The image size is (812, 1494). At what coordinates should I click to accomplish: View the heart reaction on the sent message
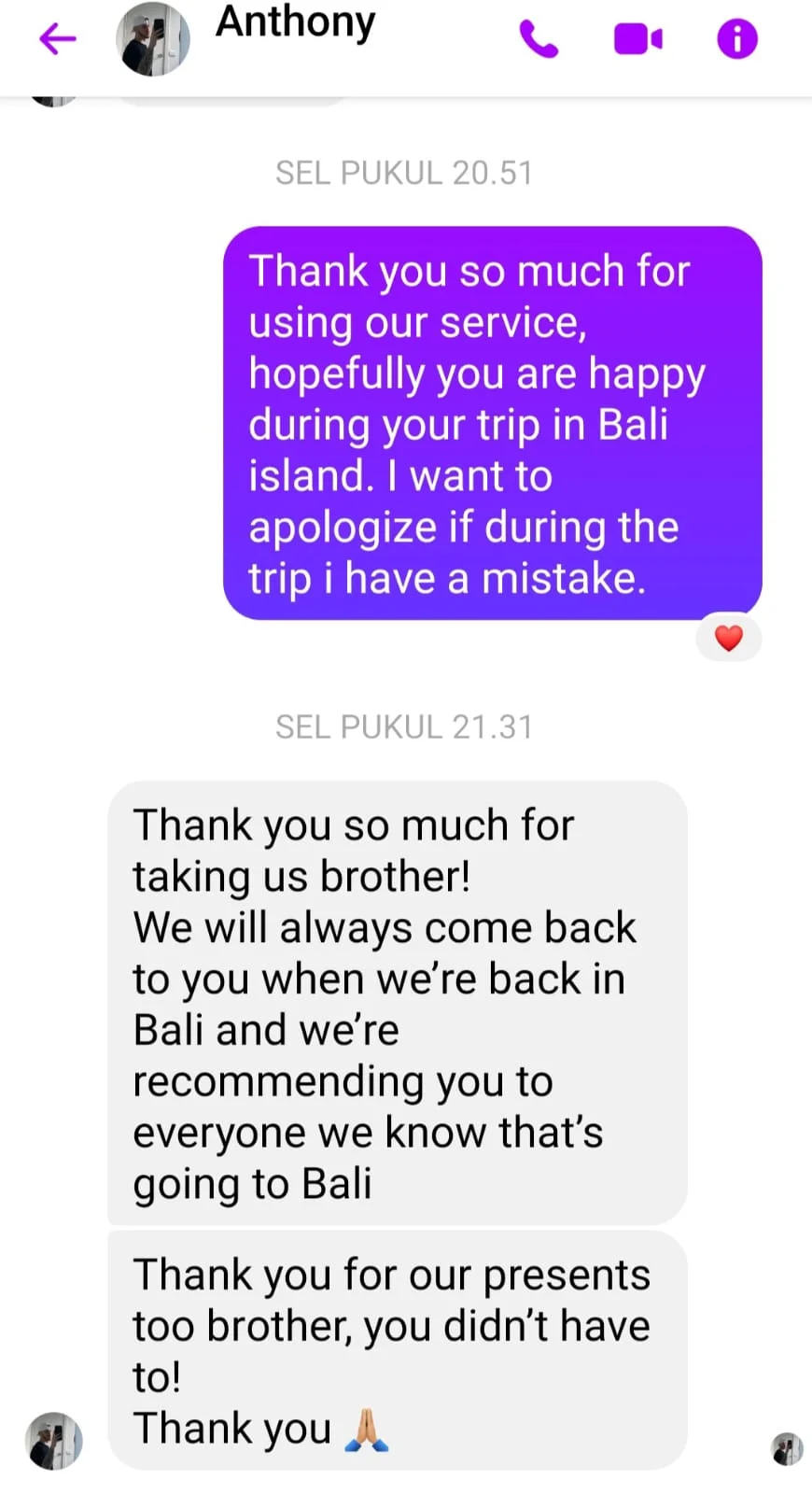[x=728, y=638]
